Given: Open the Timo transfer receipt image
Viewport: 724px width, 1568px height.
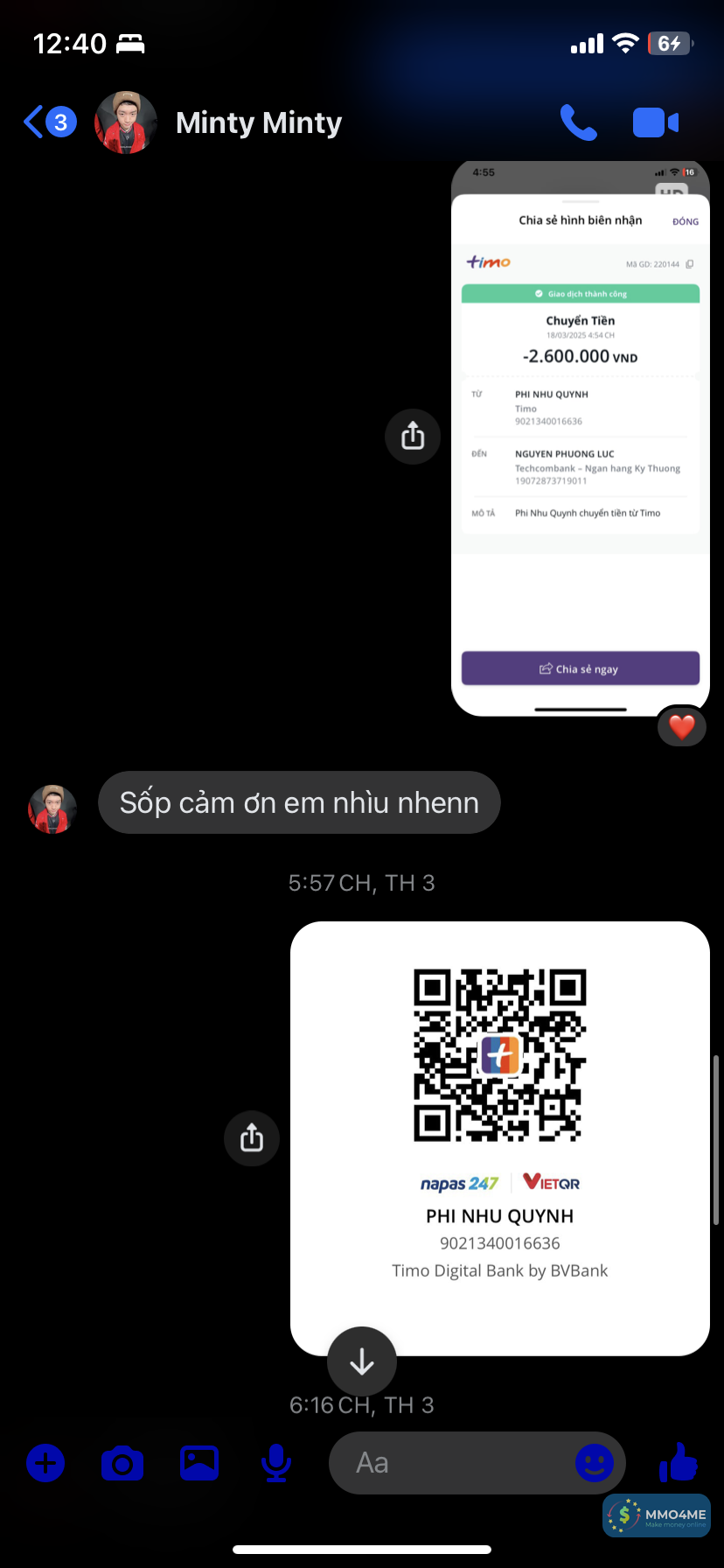Looking at the screenshot, I should click(580, 437).
